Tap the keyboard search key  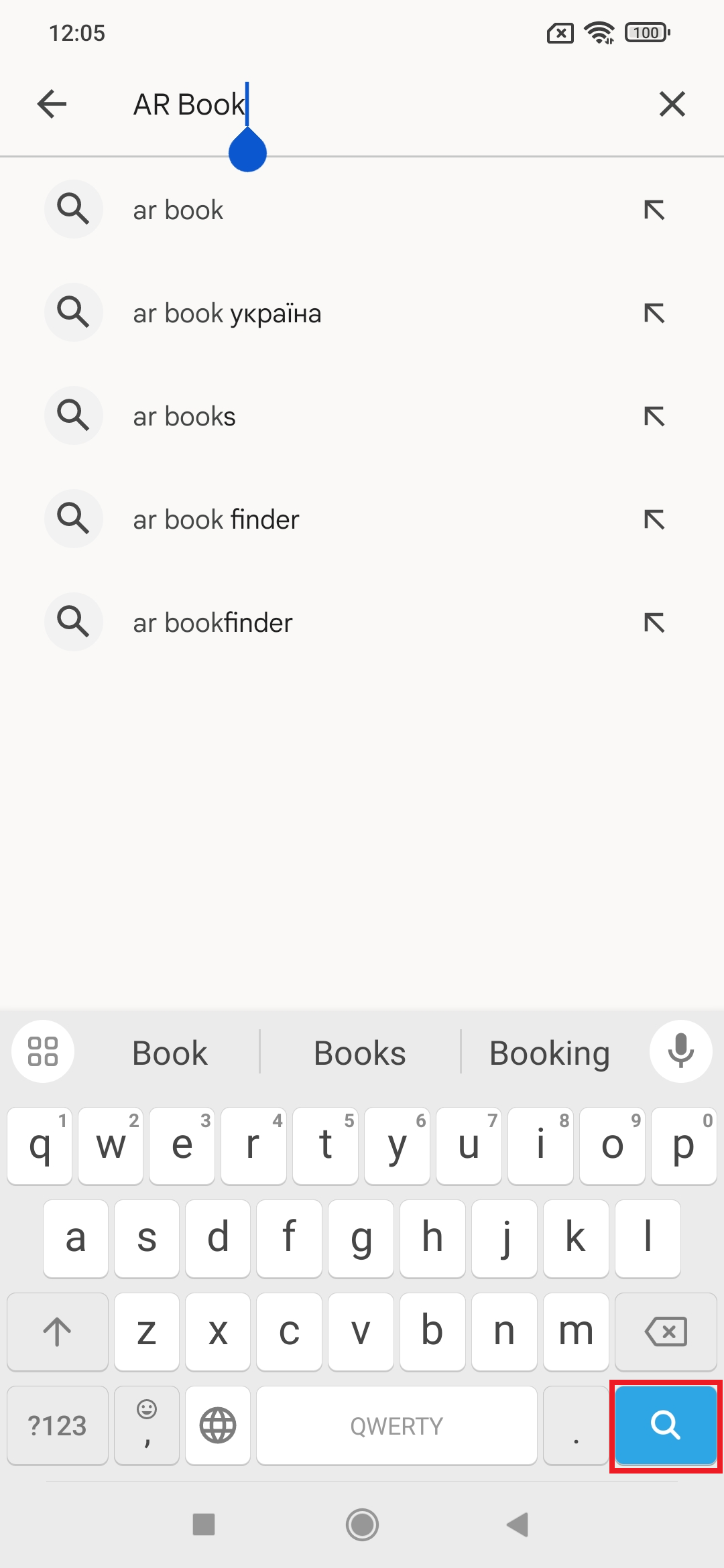click(666, 1425)
